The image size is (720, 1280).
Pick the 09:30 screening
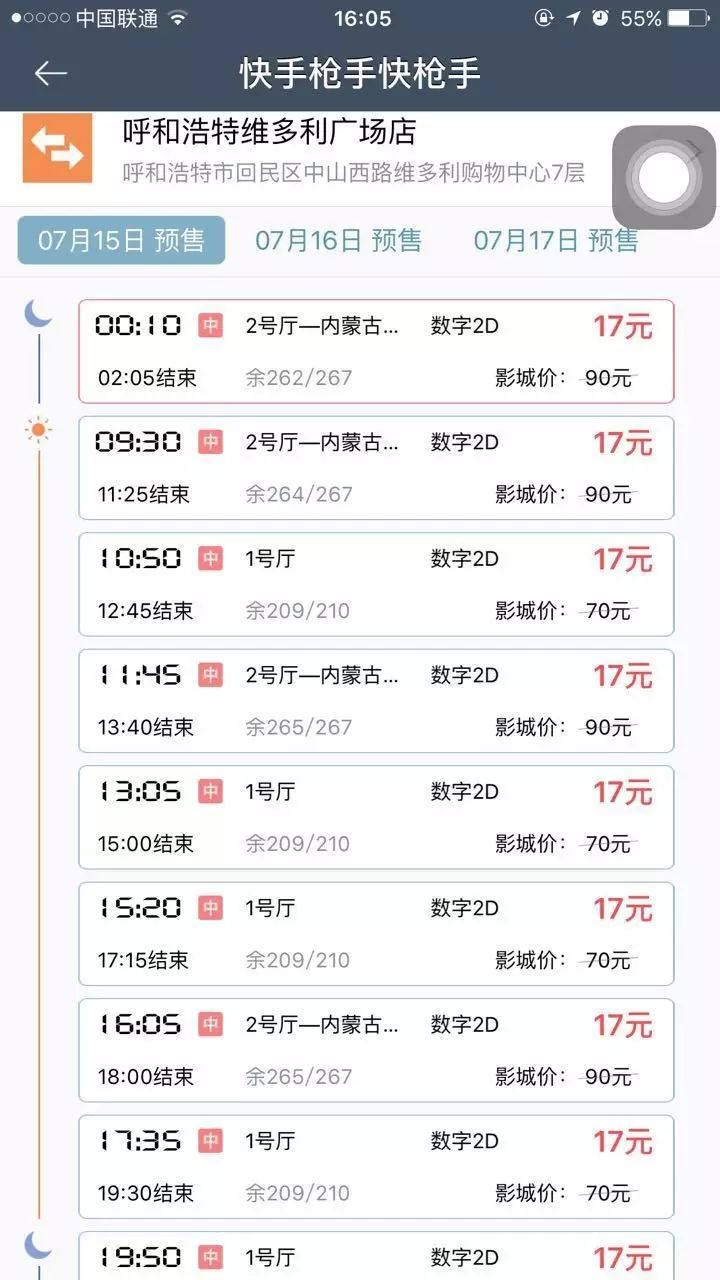376,468
